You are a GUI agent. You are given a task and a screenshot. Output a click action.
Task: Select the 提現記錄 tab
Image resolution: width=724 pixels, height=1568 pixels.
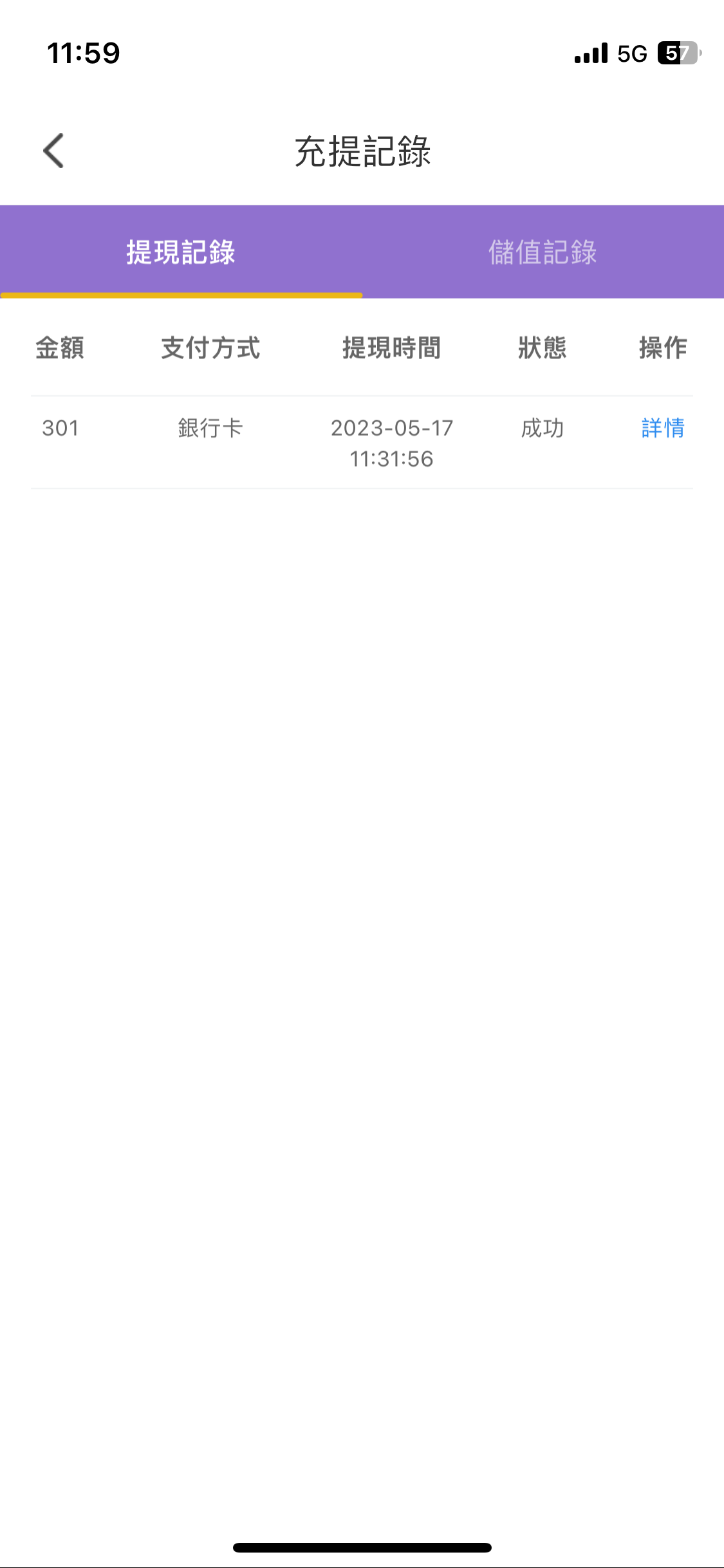(x=181, y=252)
